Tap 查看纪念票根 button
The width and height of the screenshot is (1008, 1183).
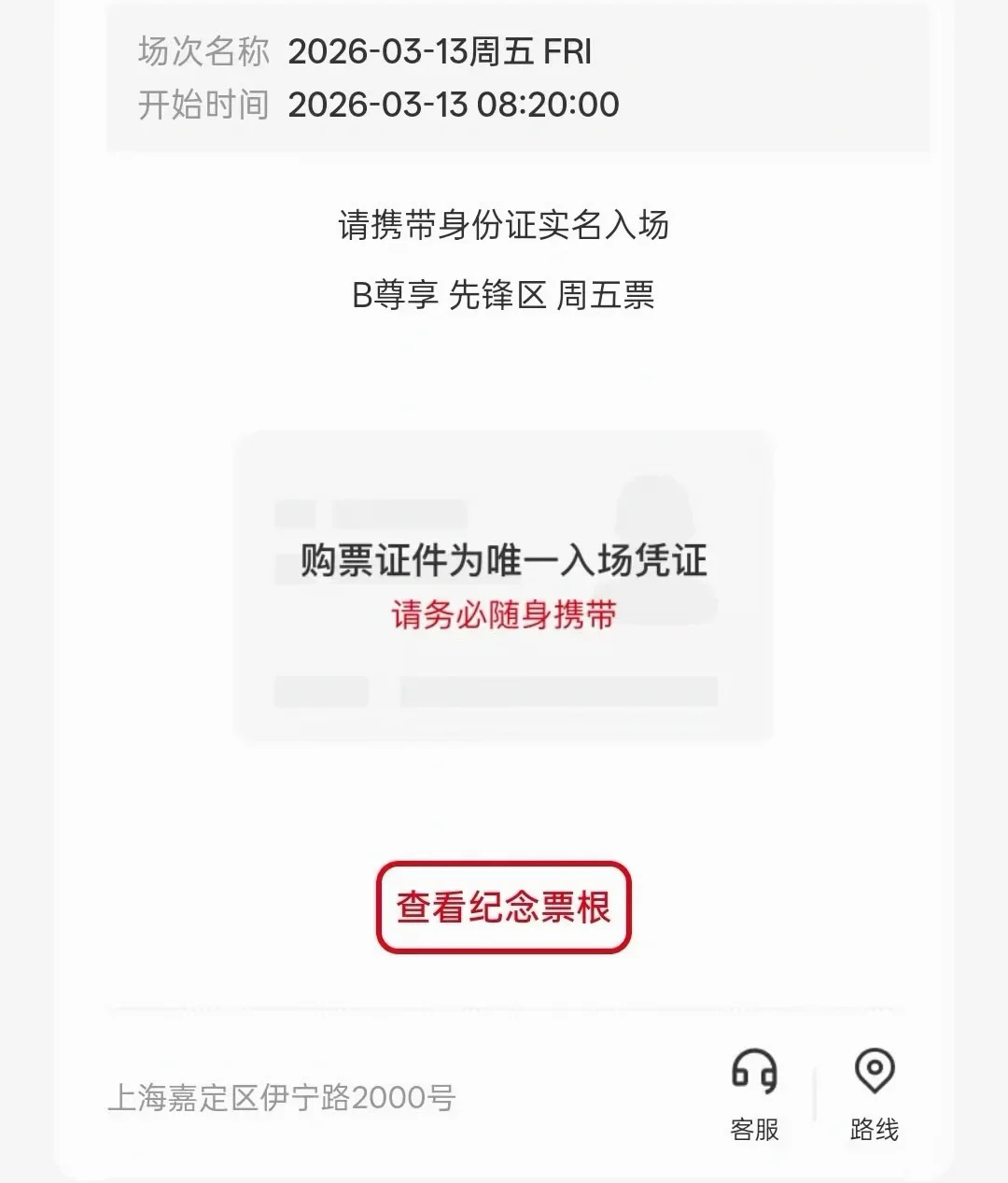[504, 907]
